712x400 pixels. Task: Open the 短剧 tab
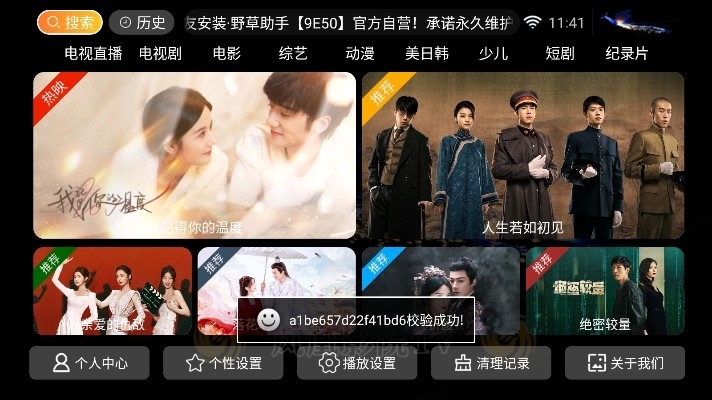tap(560, 53)
